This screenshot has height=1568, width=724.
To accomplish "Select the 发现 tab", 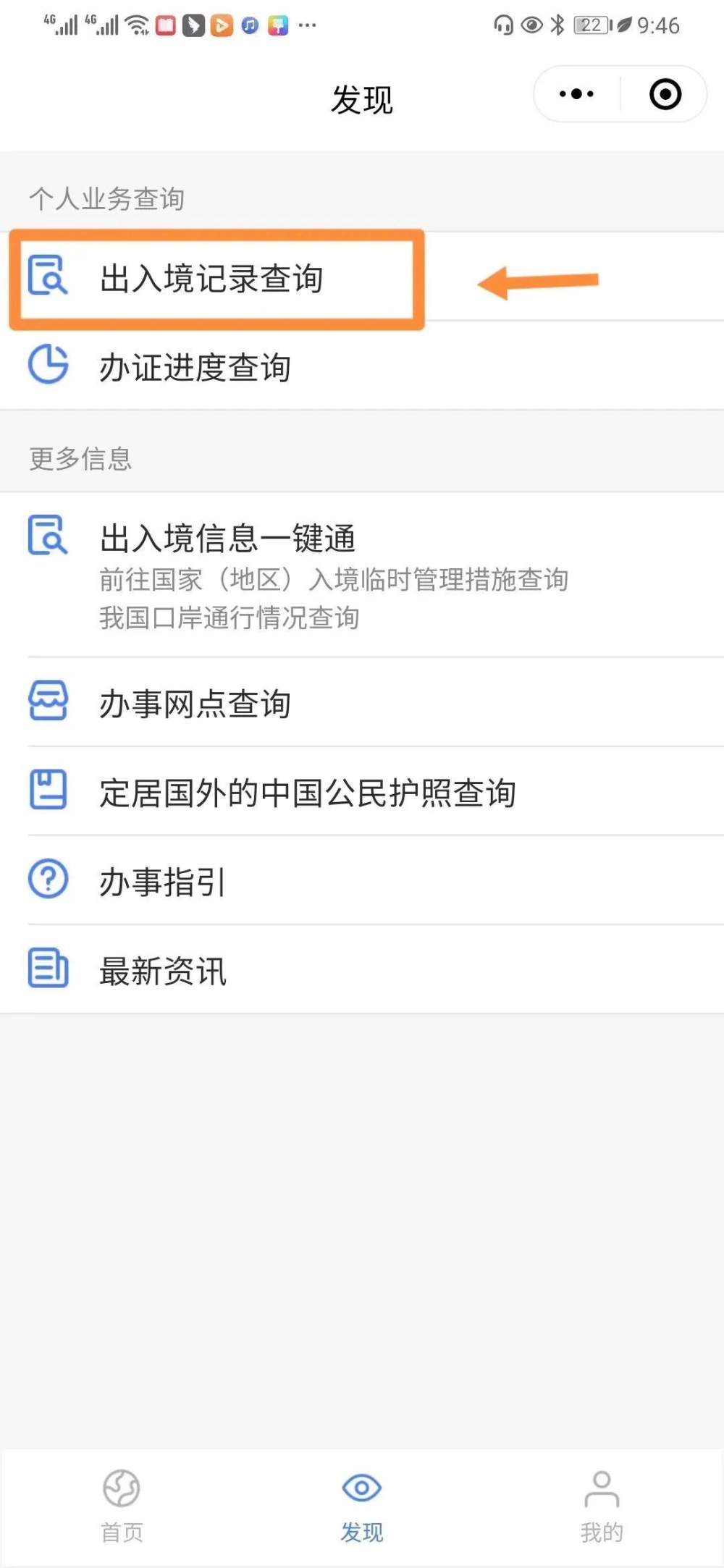I will click(x=362, y=1507).
